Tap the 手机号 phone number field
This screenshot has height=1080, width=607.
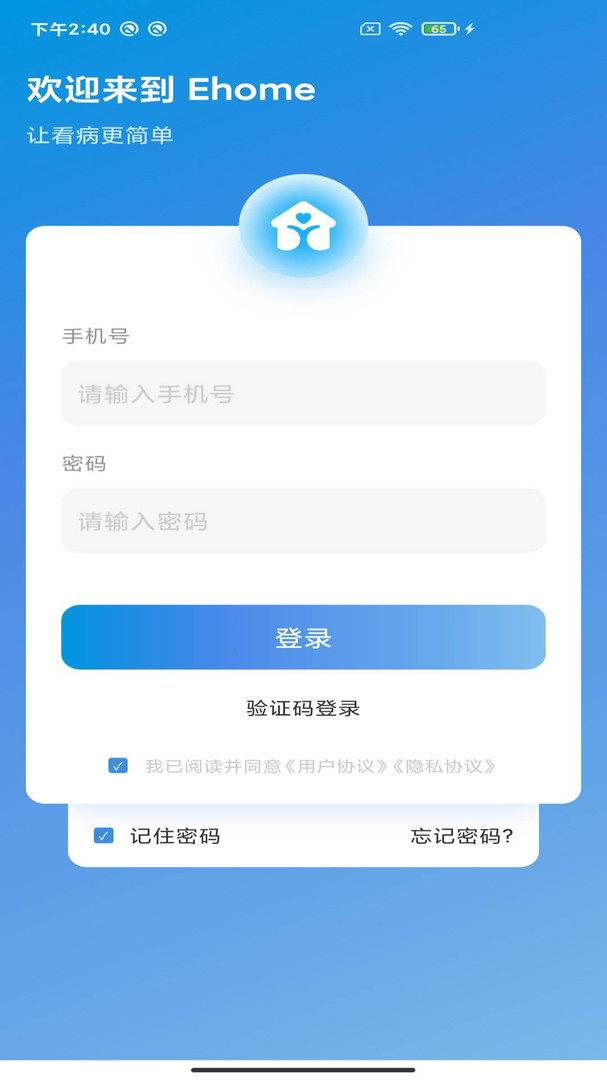303,393
